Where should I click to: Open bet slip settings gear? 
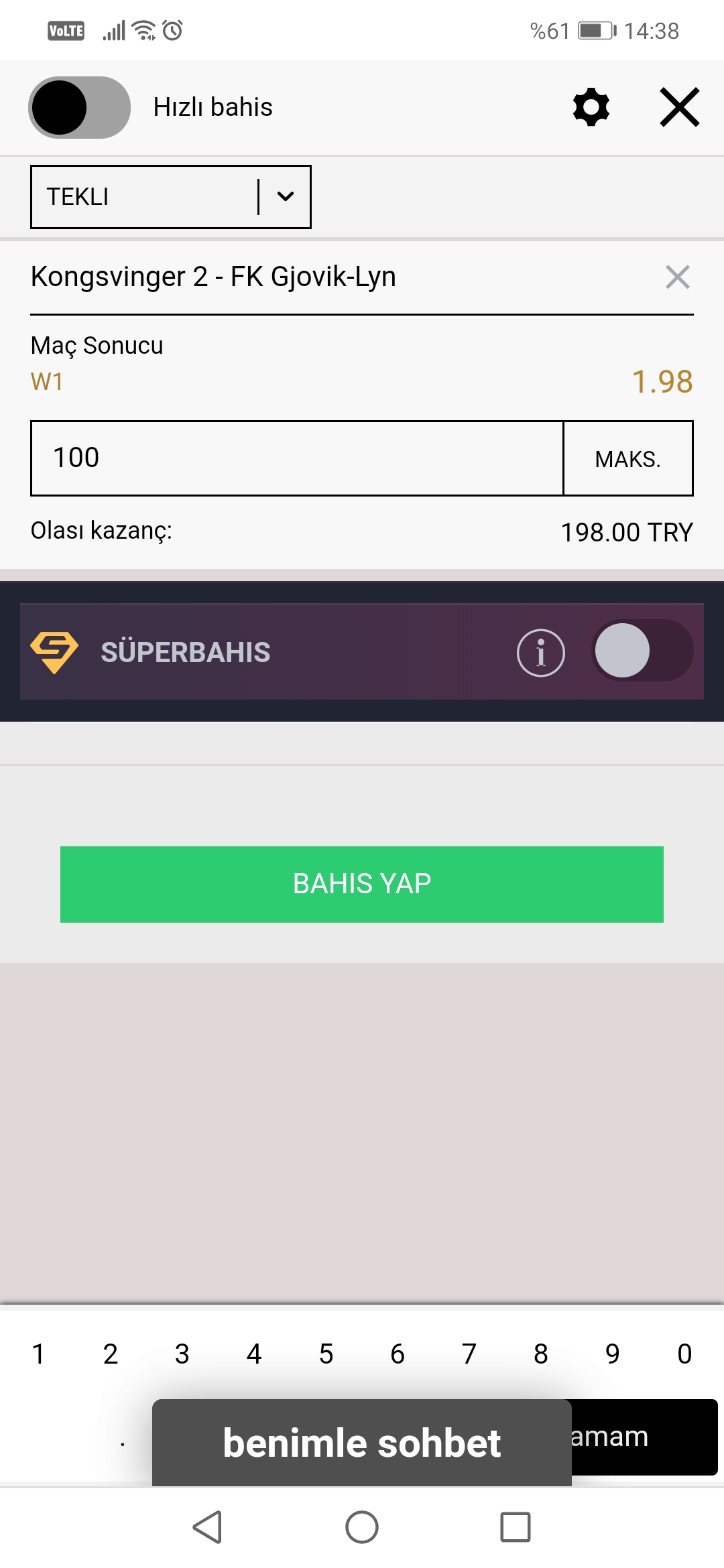(591, 107)
